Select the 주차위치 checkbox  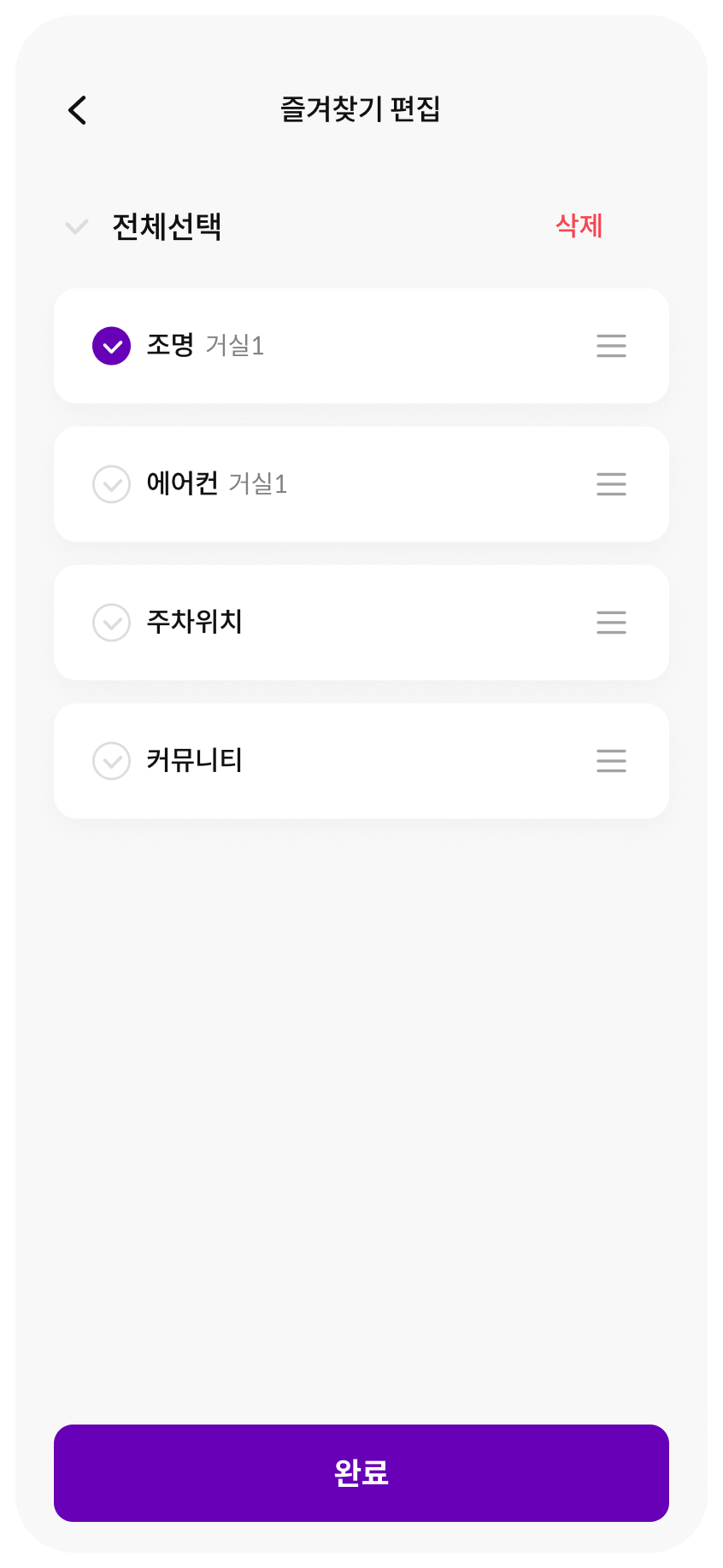[111, 623]
